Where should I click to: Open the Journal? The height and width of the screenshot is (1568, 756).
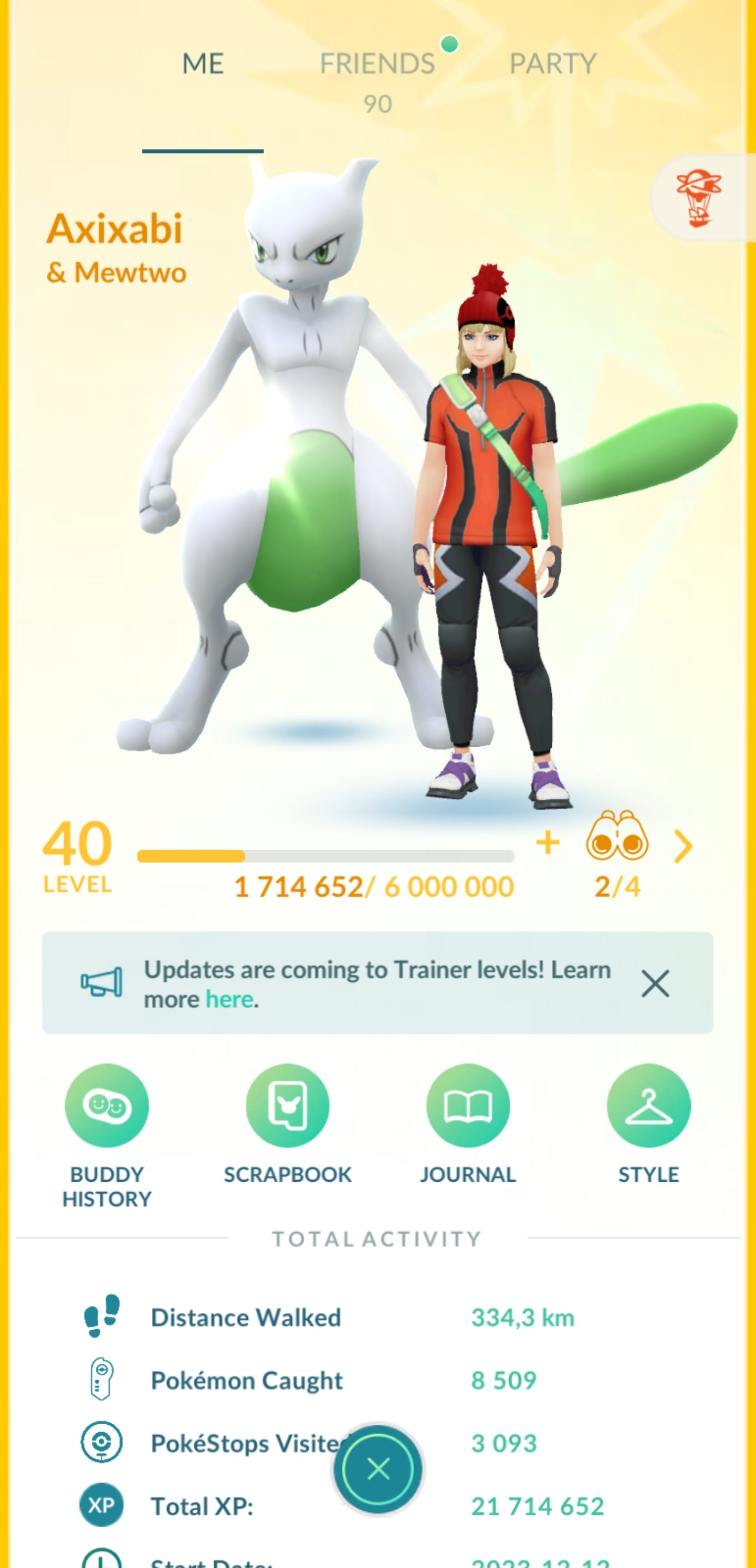[x=468, y=1105]
